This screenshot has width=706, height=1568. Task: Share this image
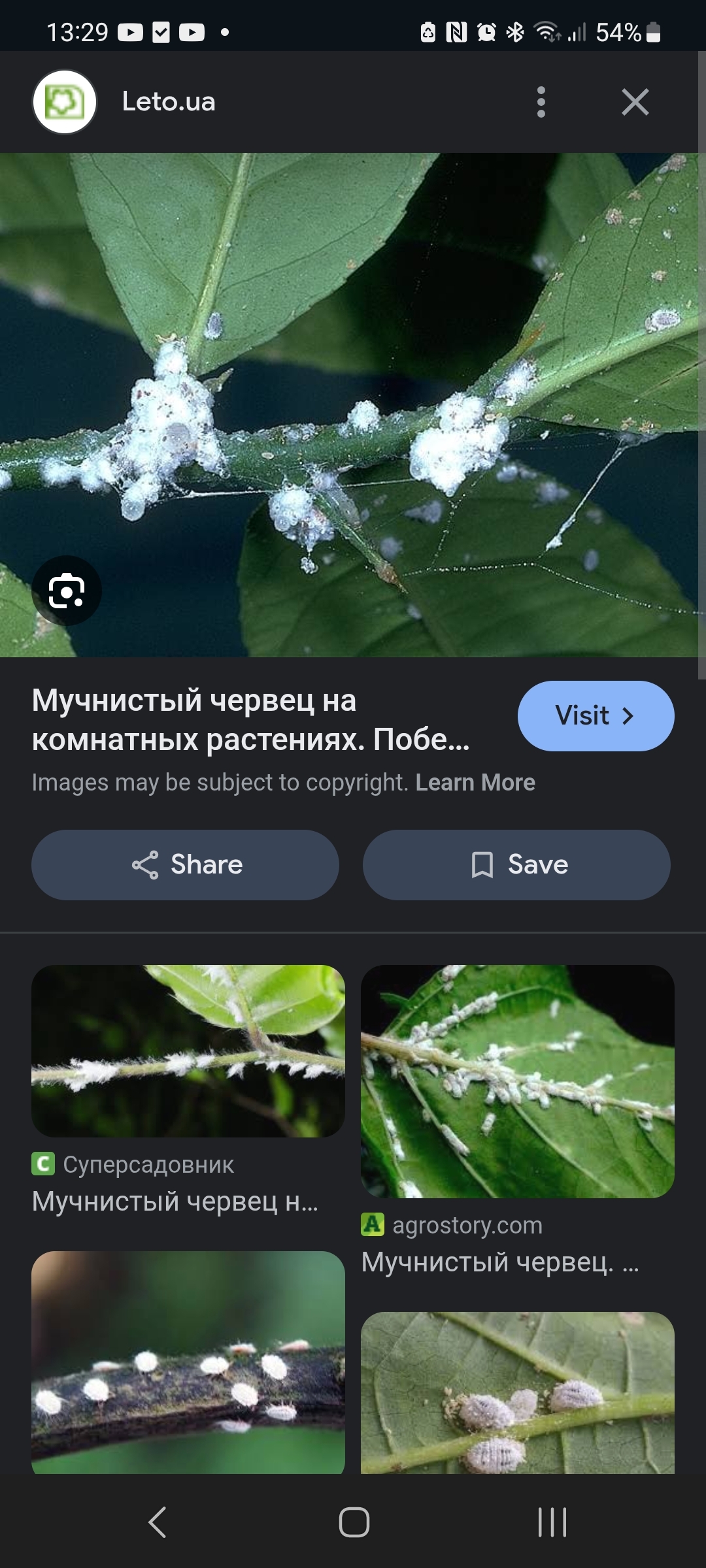186,865
